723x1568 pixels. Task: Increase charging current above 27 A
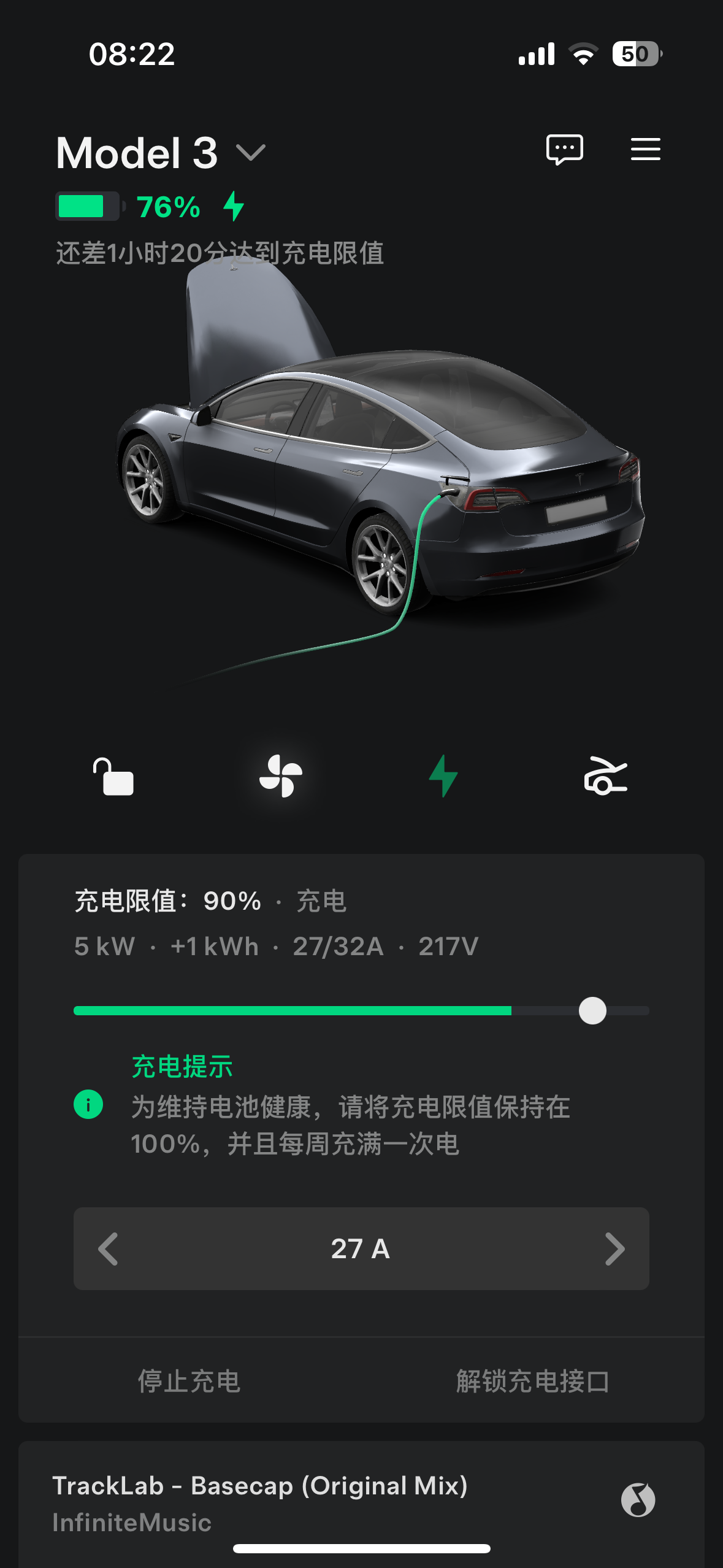click(x=614, y=1248)
